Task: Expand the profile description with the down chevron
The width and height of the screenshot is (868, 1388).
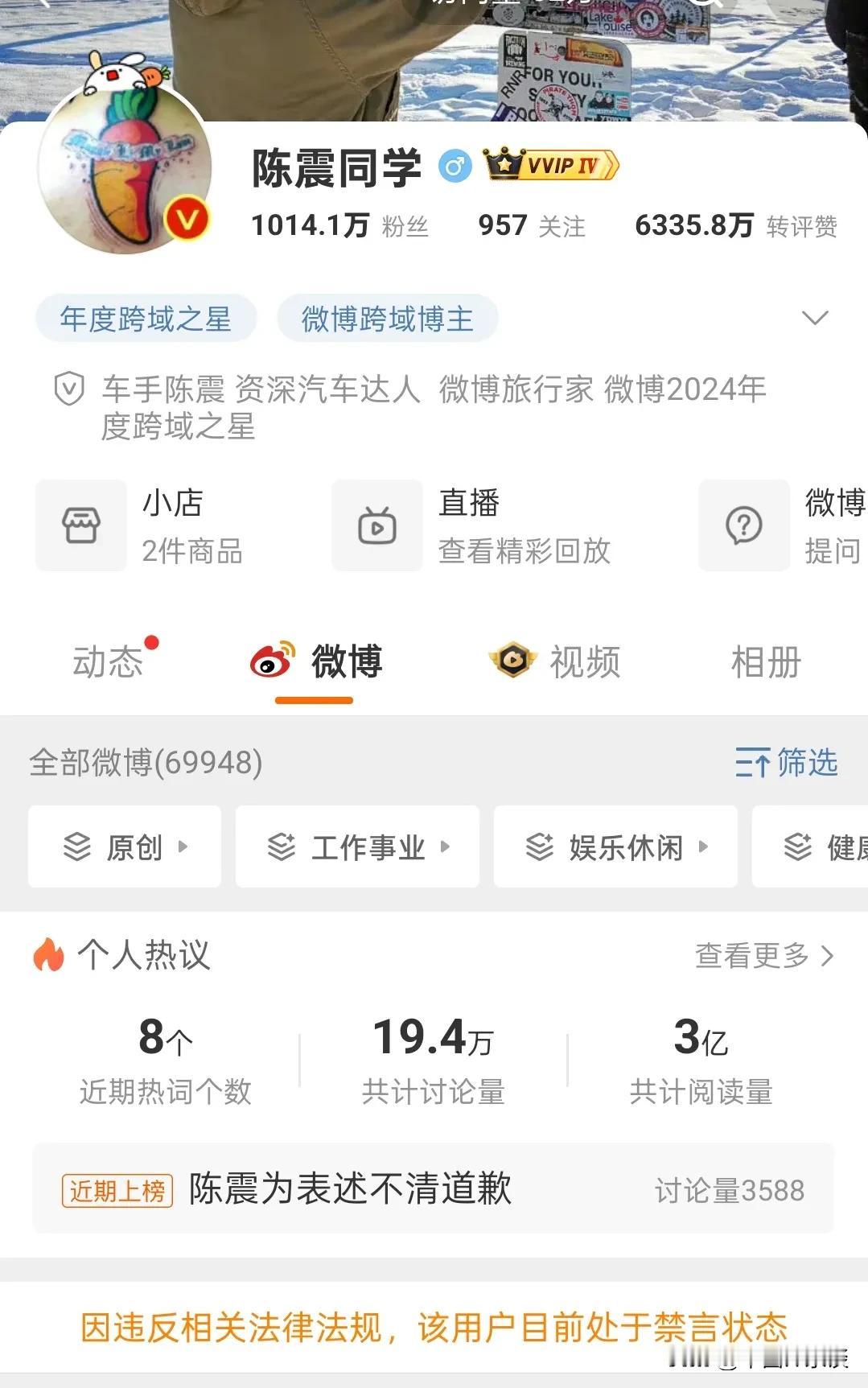Action: (x=815, y=318)
